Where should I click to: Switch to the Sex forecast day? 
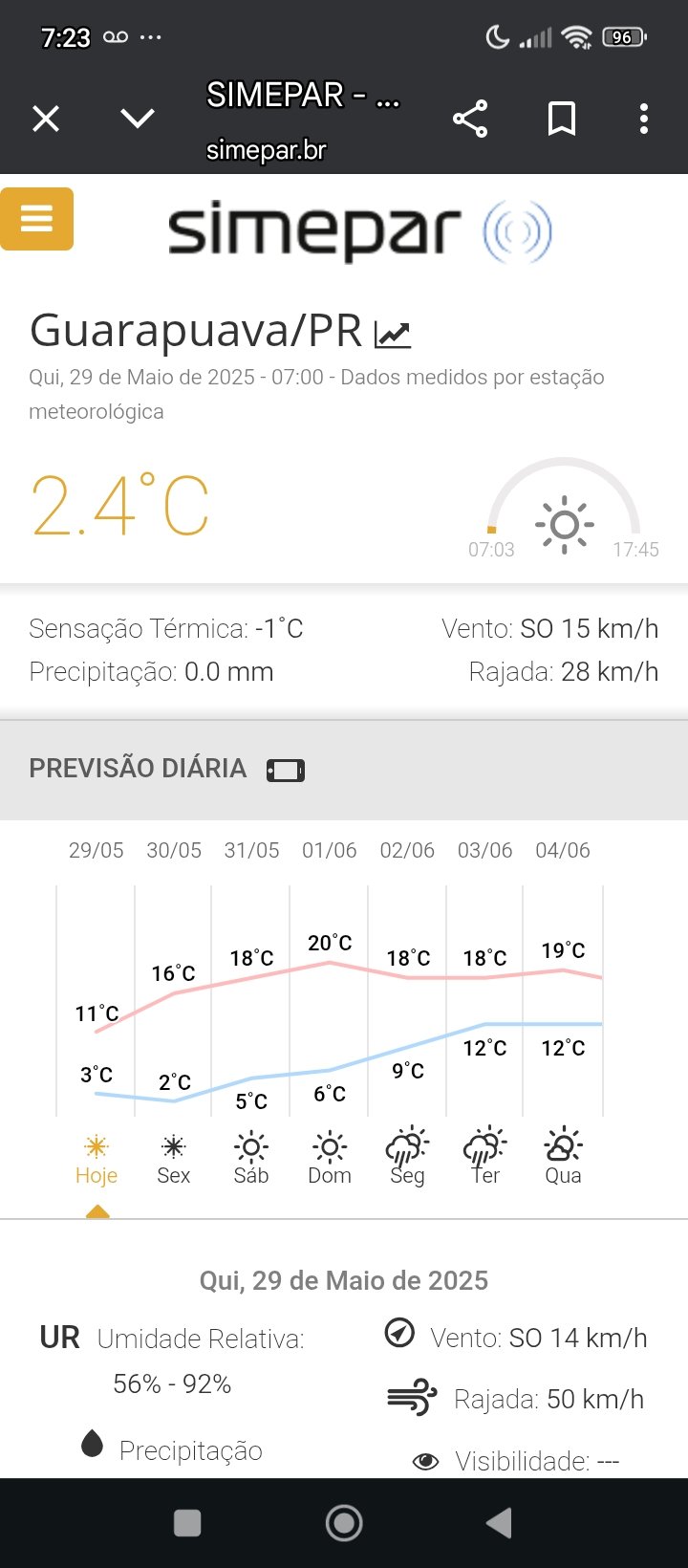pyautogui.click(x=174, y=1160)
